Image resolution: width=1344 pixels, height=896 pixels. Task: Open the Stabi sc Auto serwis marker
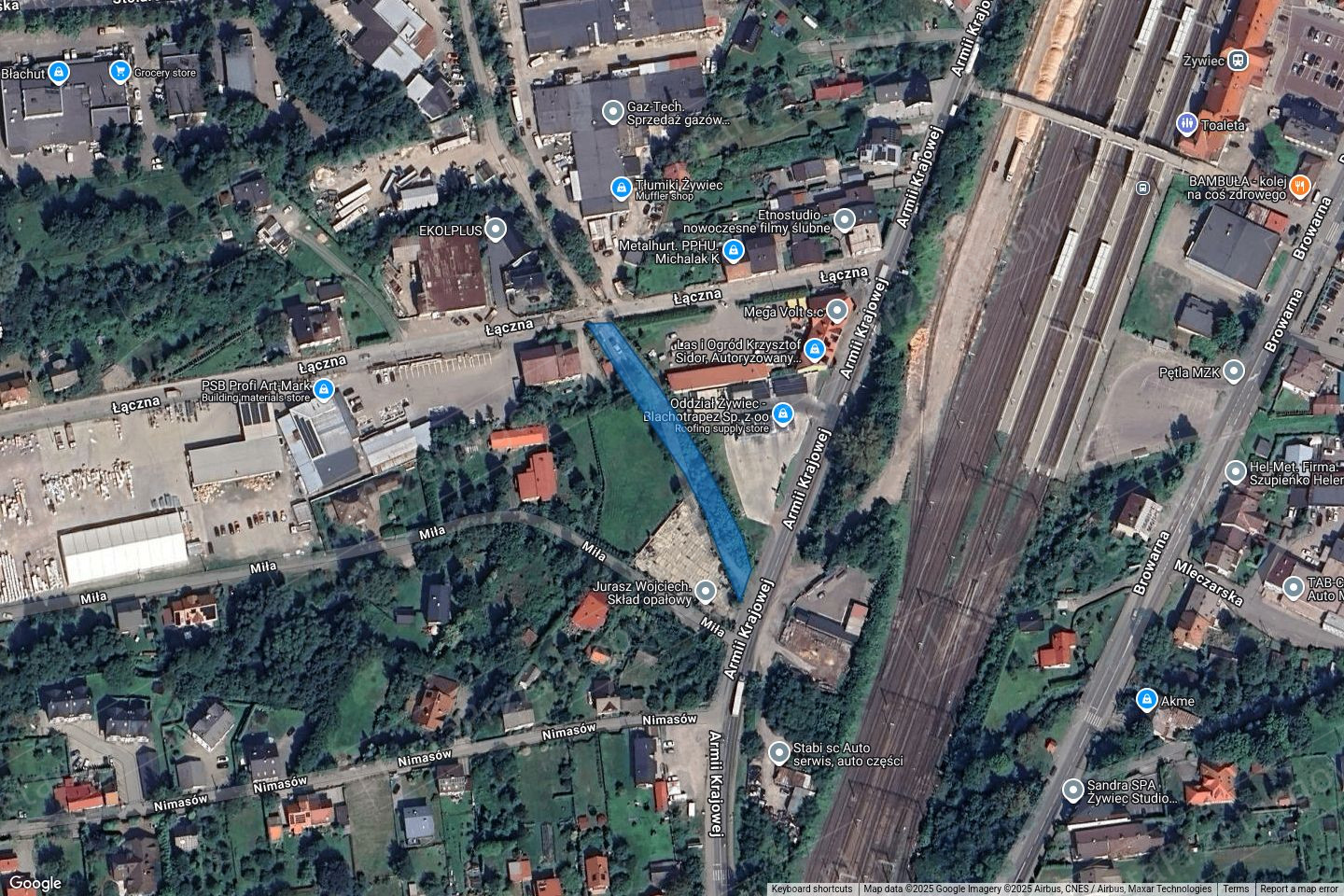point(779,751)
